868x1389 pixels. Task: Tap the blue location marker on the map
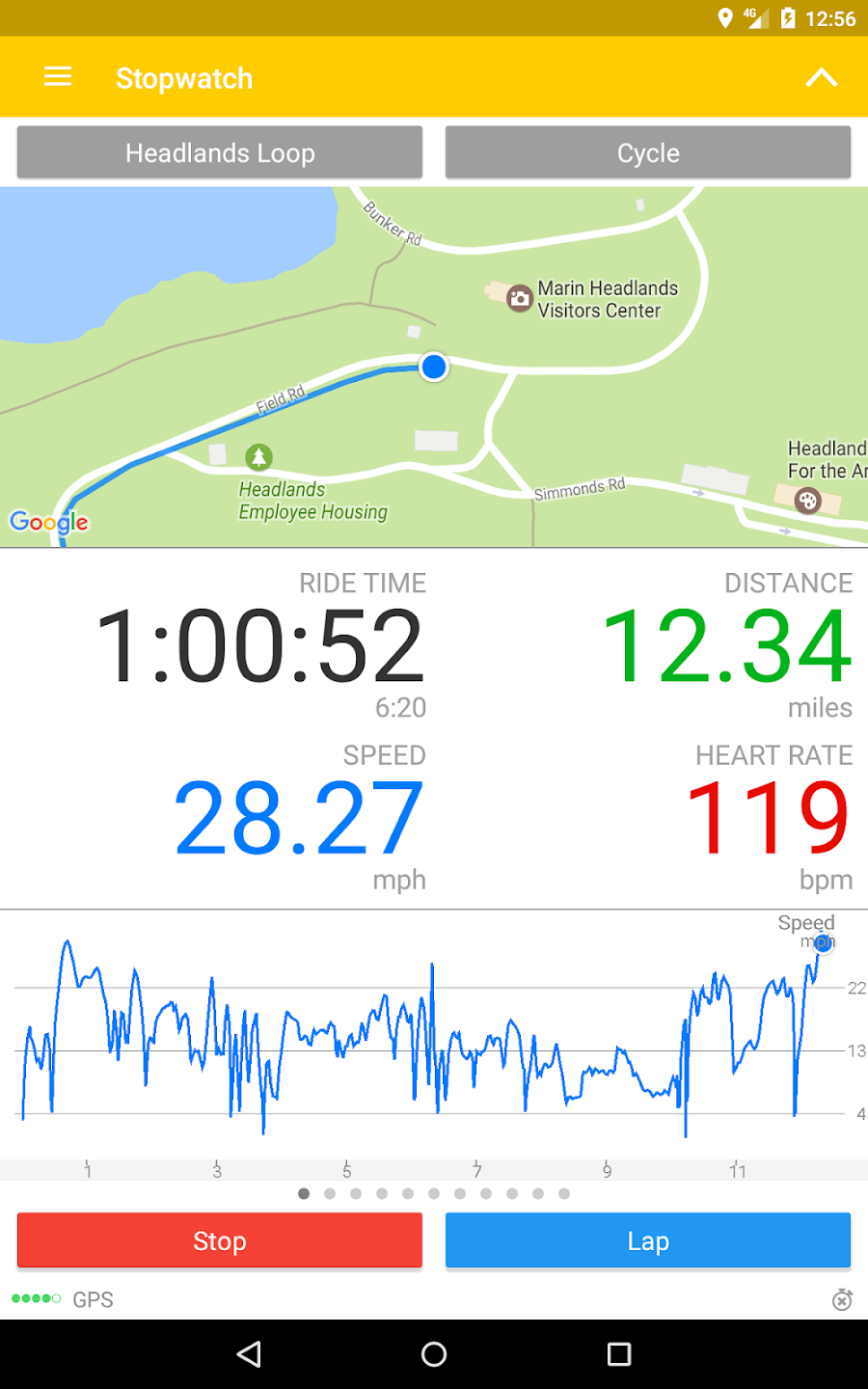pos(434,367)
